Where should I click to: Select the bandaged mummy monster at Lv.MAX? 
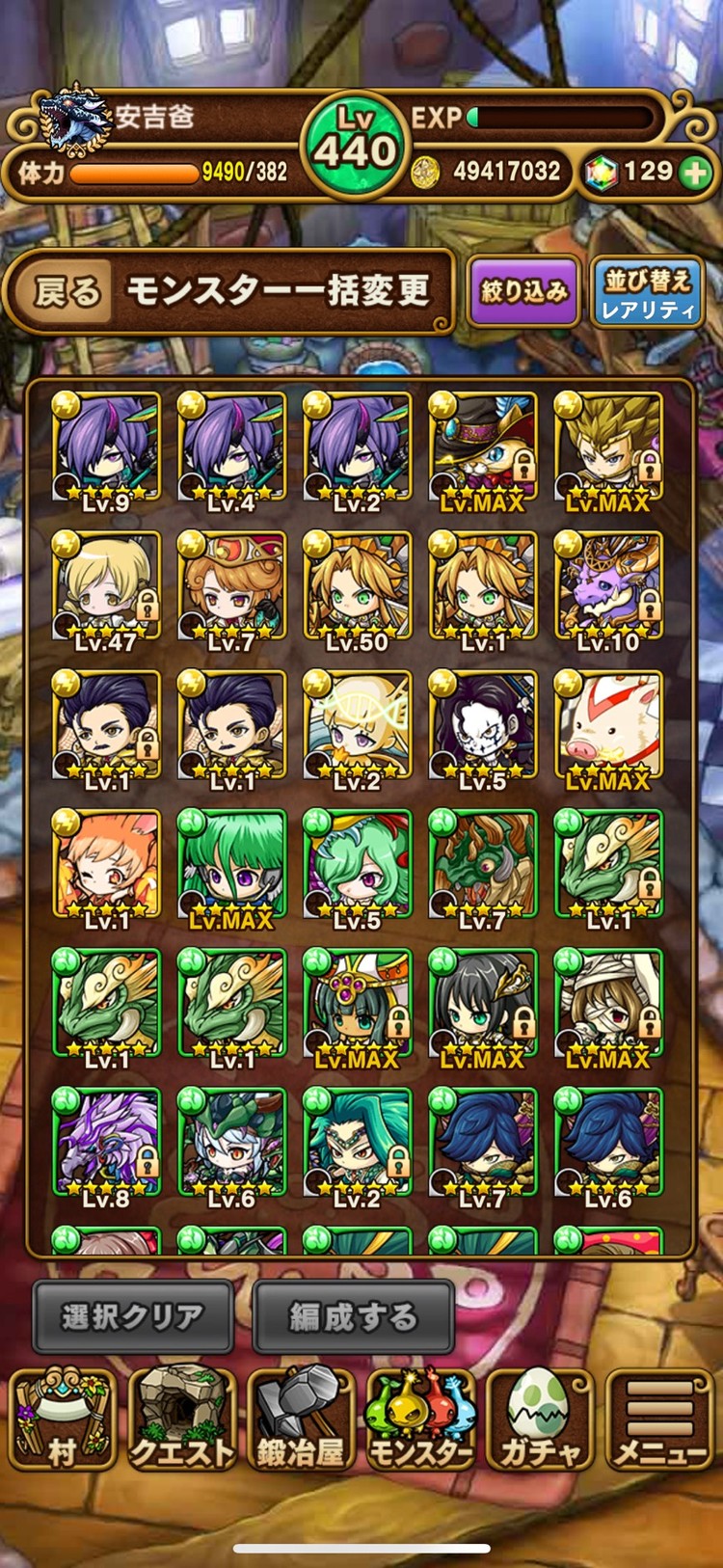tap(607, 1005)
